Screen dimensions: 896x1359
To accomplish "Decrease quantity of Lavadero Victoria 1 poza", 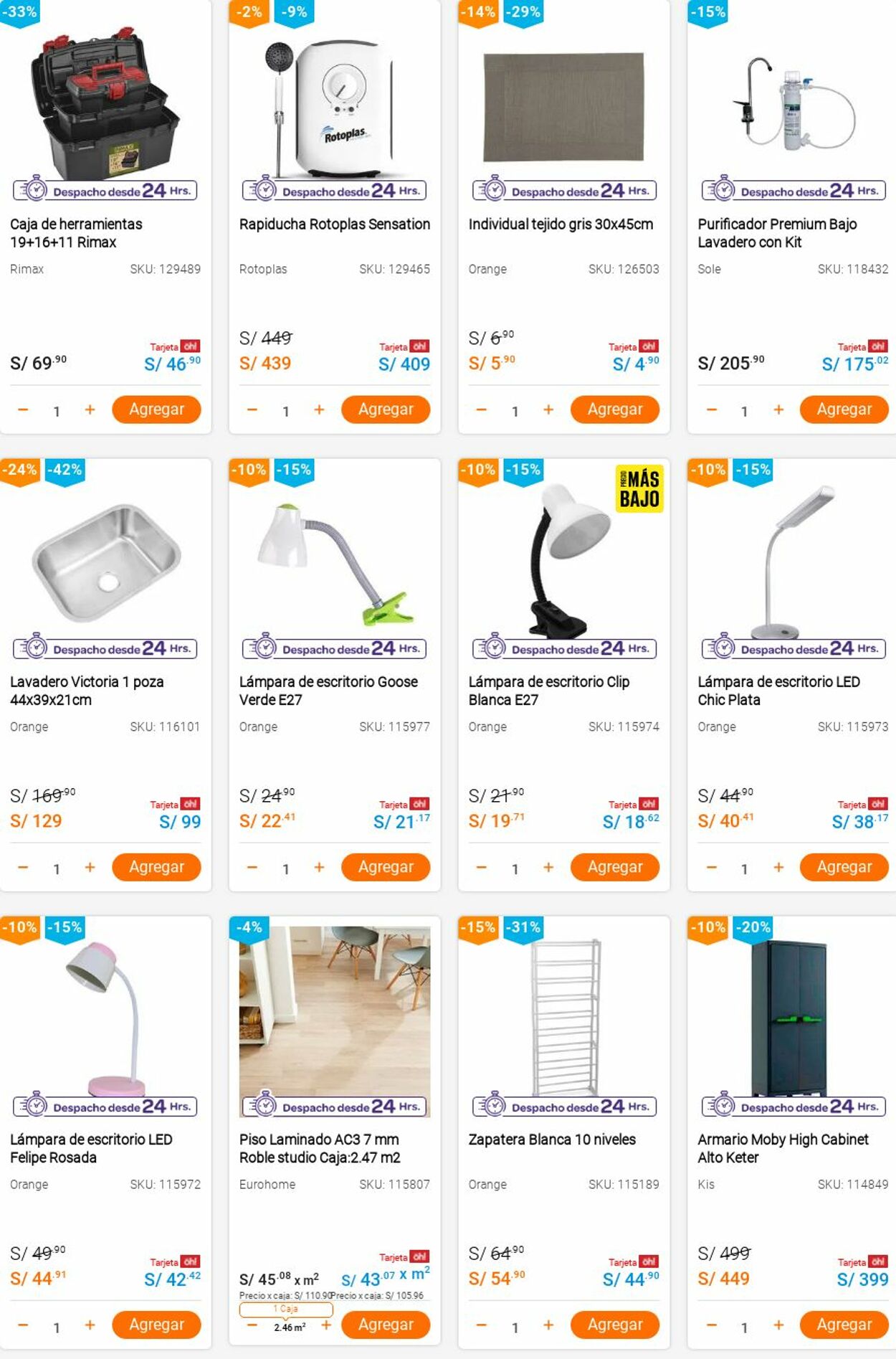I will click(x=23, y=867).
